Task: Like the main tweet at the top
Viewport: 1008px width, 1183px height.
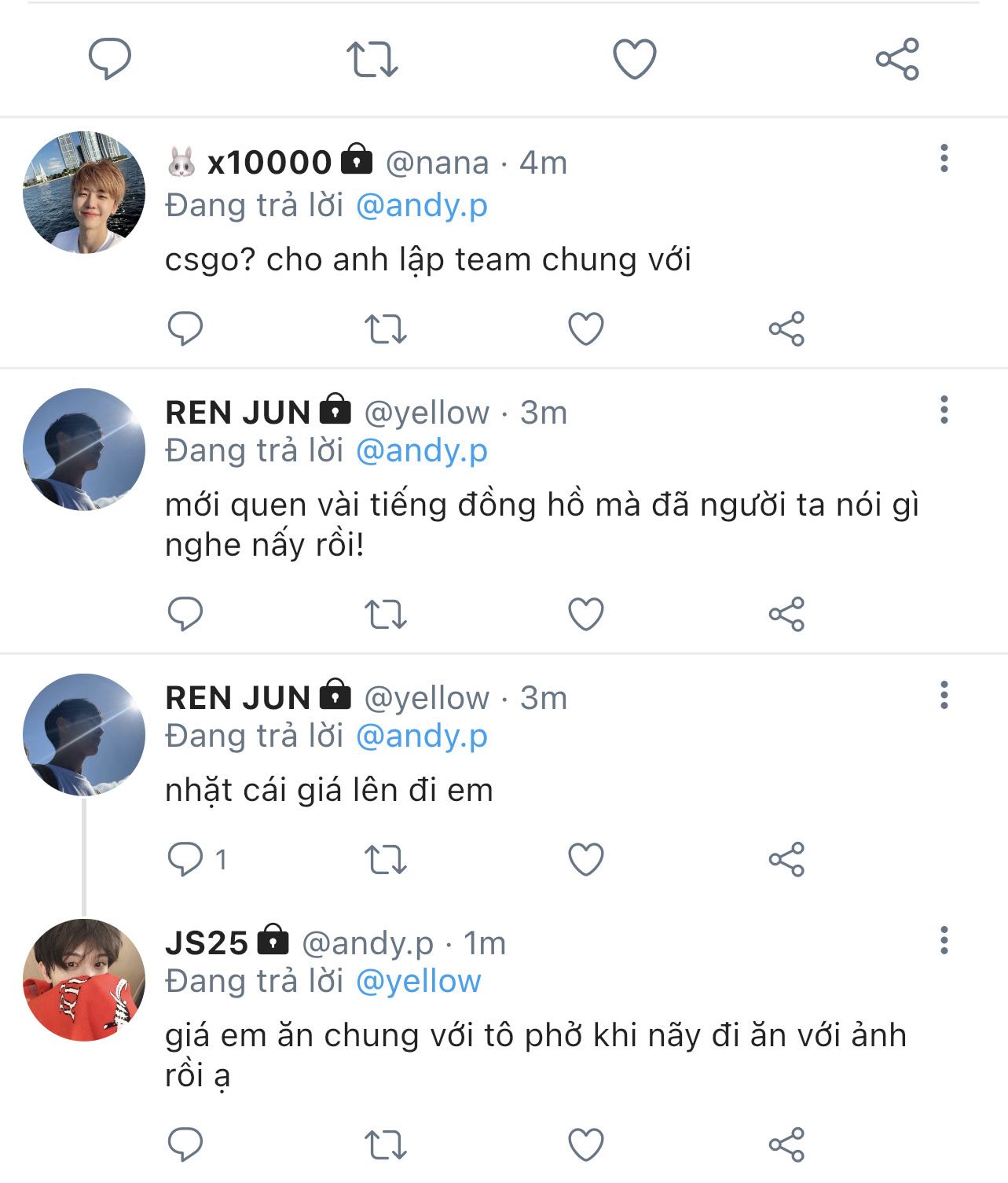Action: 634,59
